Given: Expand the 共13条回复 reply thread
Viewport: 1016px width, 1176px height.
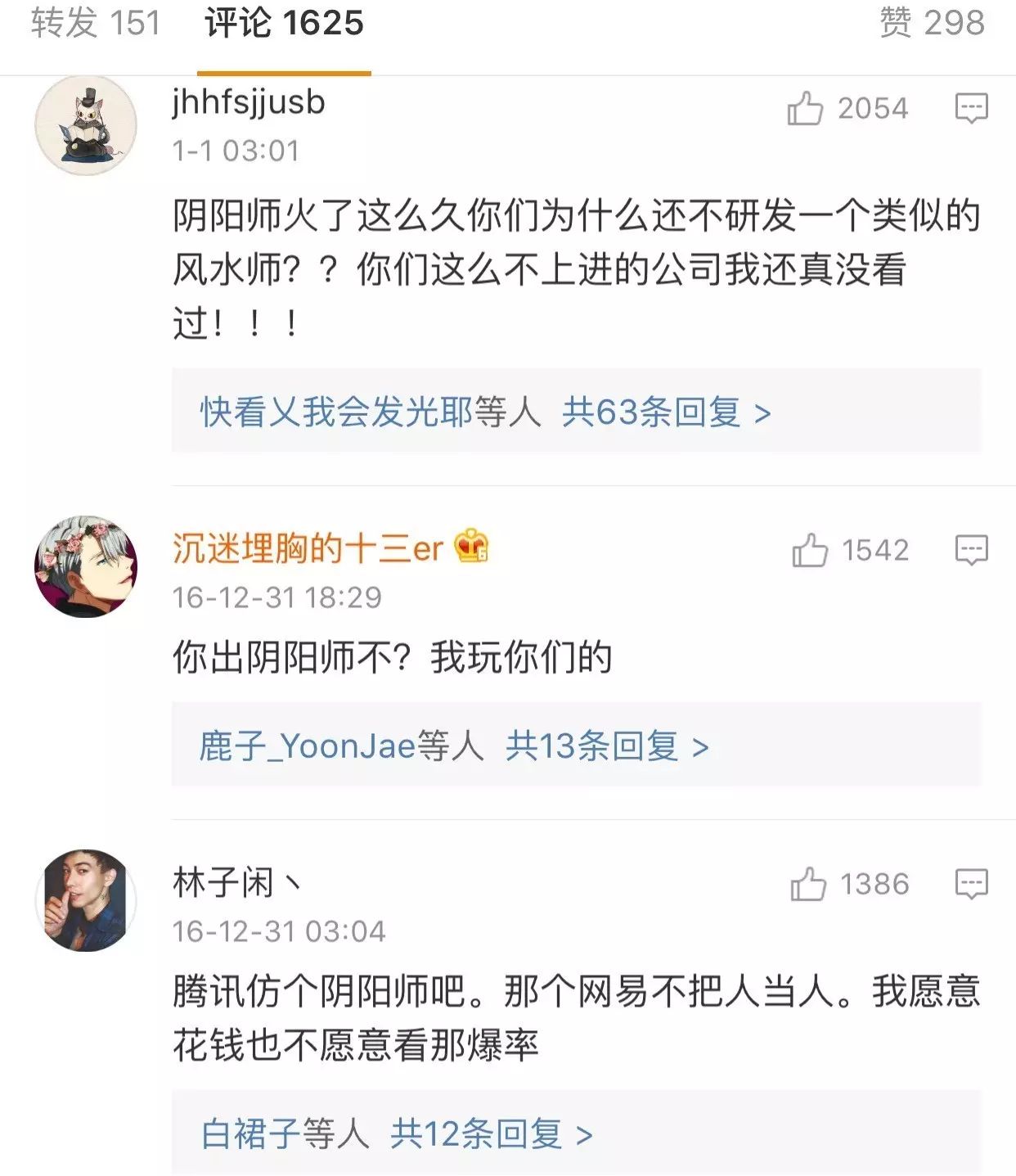Looking at the screenshot, I should (x=606, y=746).
